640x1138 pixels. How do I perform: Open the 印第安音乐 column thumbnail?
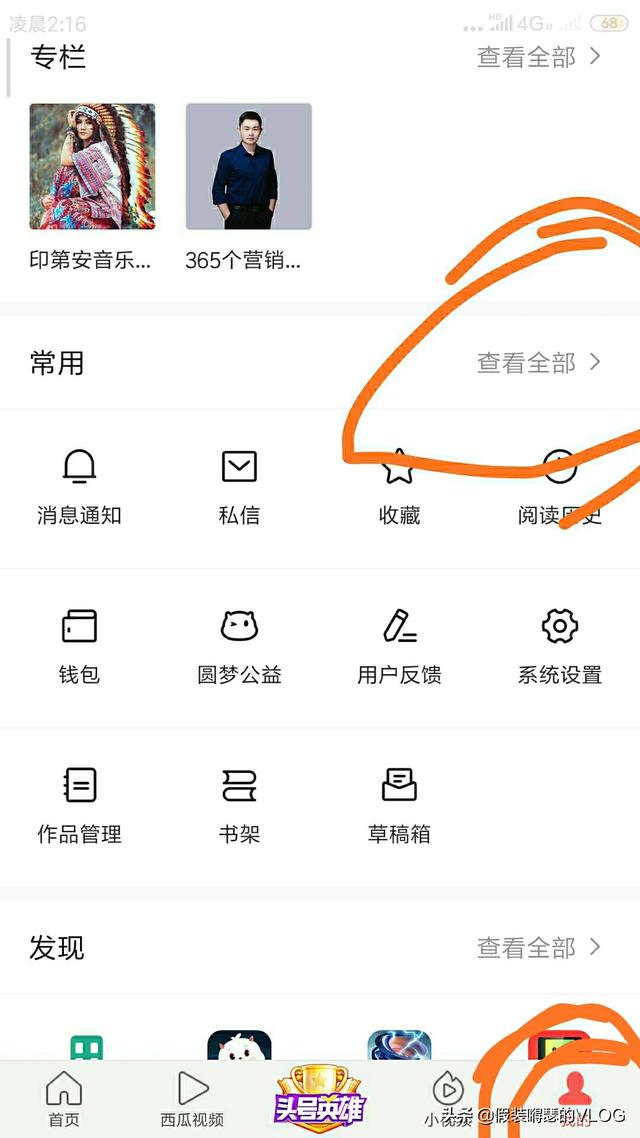pyautogui.click(x=92, y=166)
